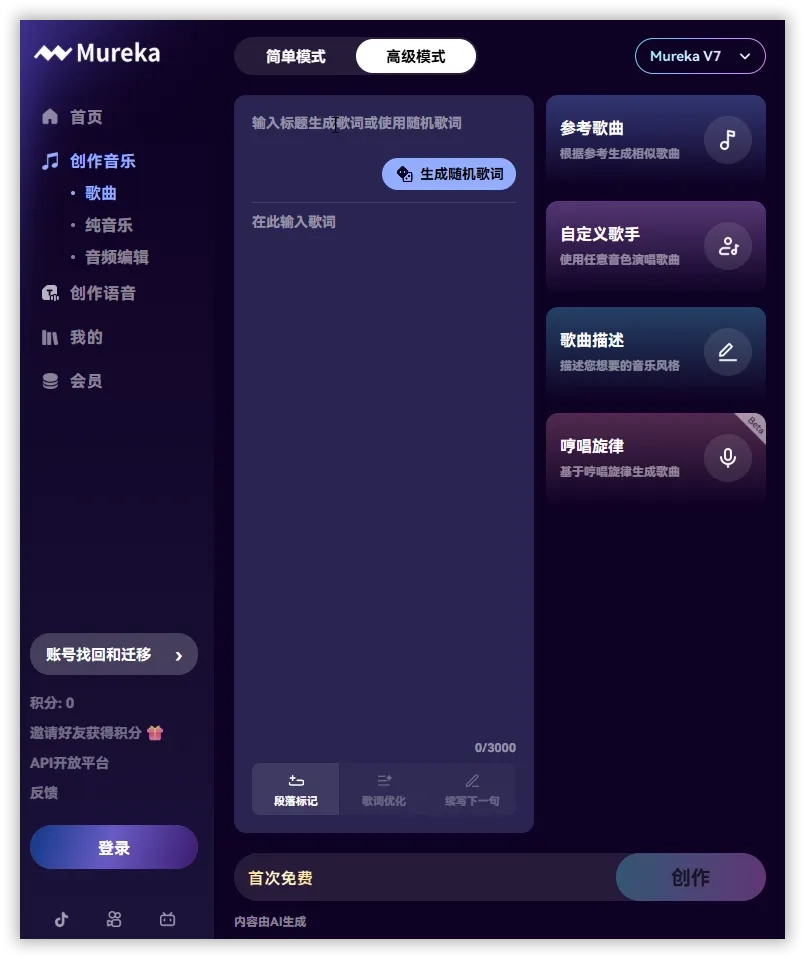Select 高级模式 tab
Image resolution: width=805 pixels, height=959 pixels.
click(x=416, y=57)
